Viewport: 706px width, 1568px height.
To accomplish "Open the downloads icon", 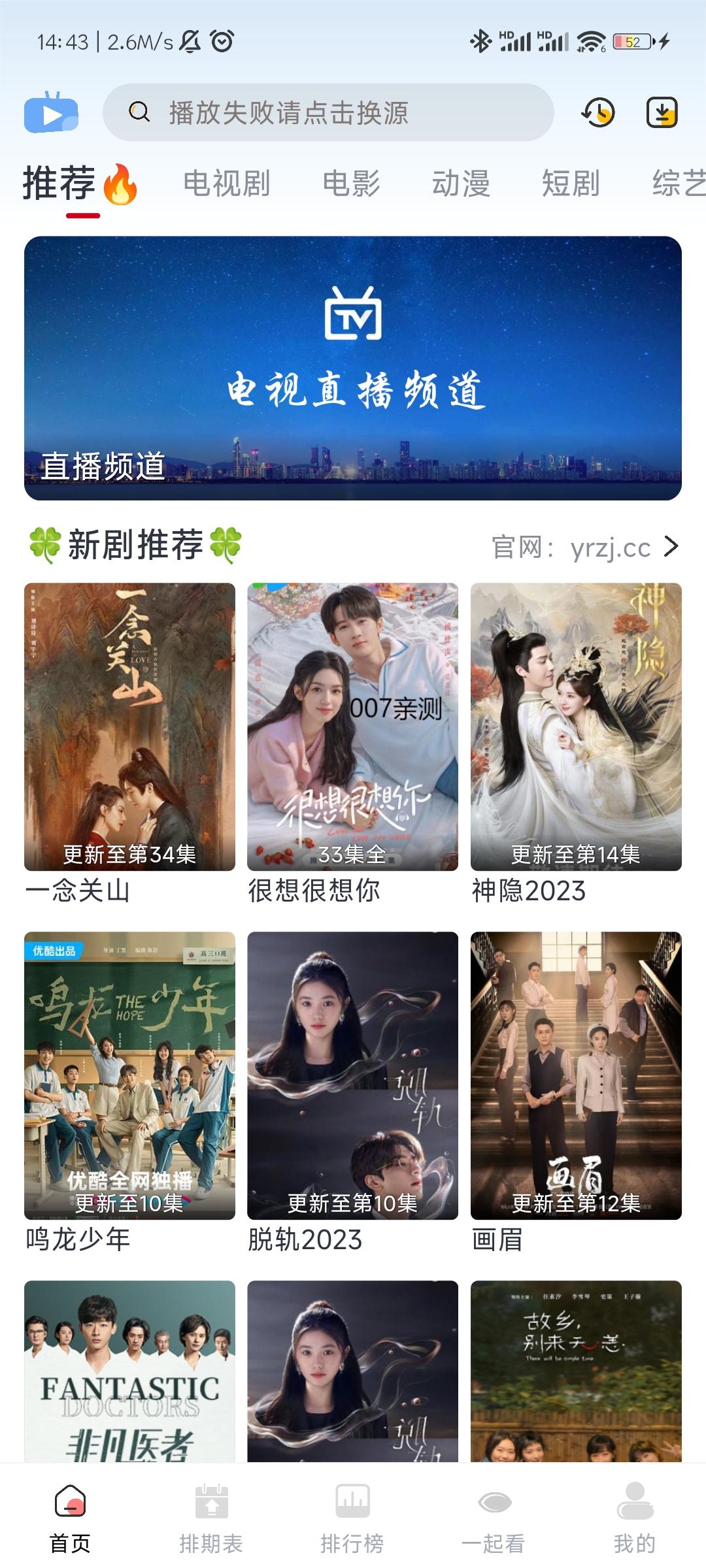I will (662, 113).
